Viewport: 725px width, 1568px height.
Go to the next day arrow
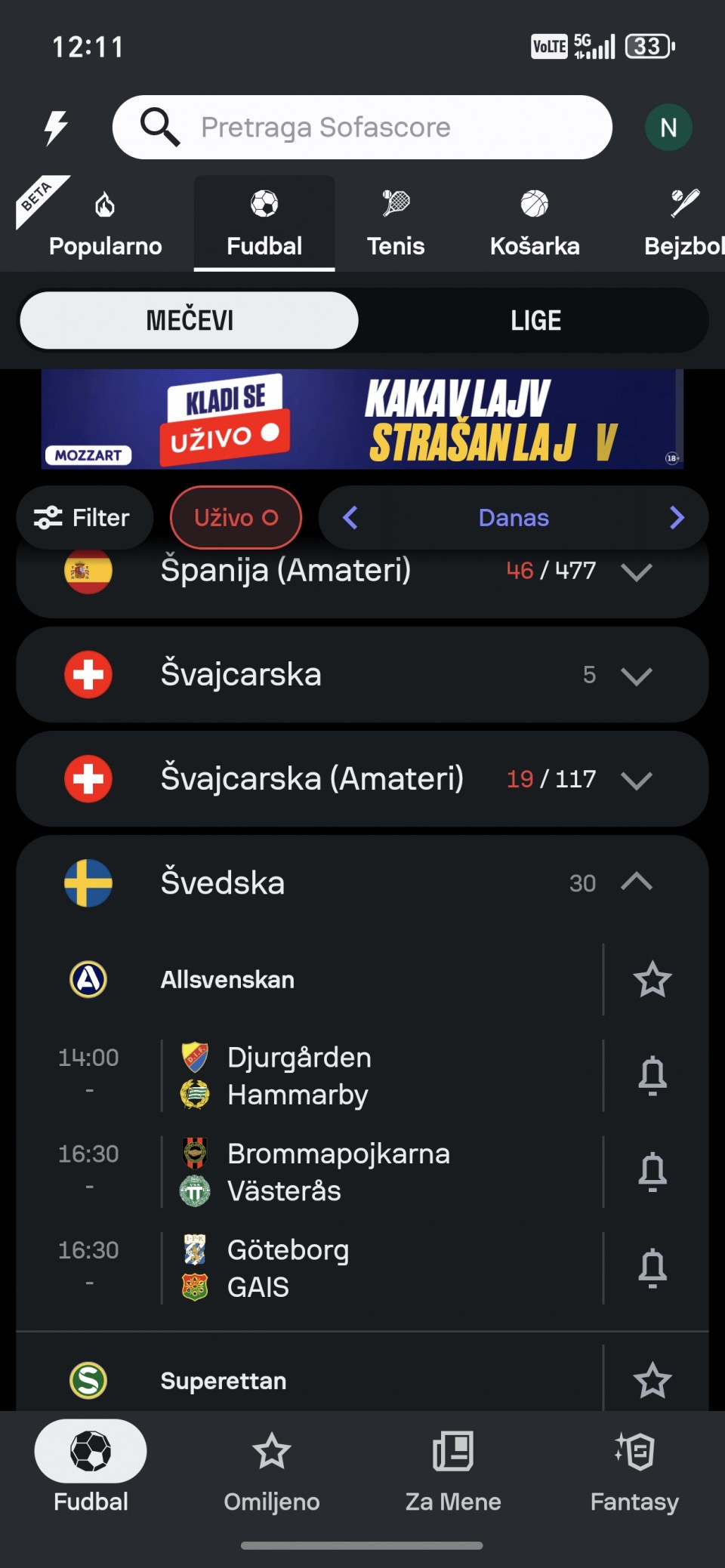(677, 518)
